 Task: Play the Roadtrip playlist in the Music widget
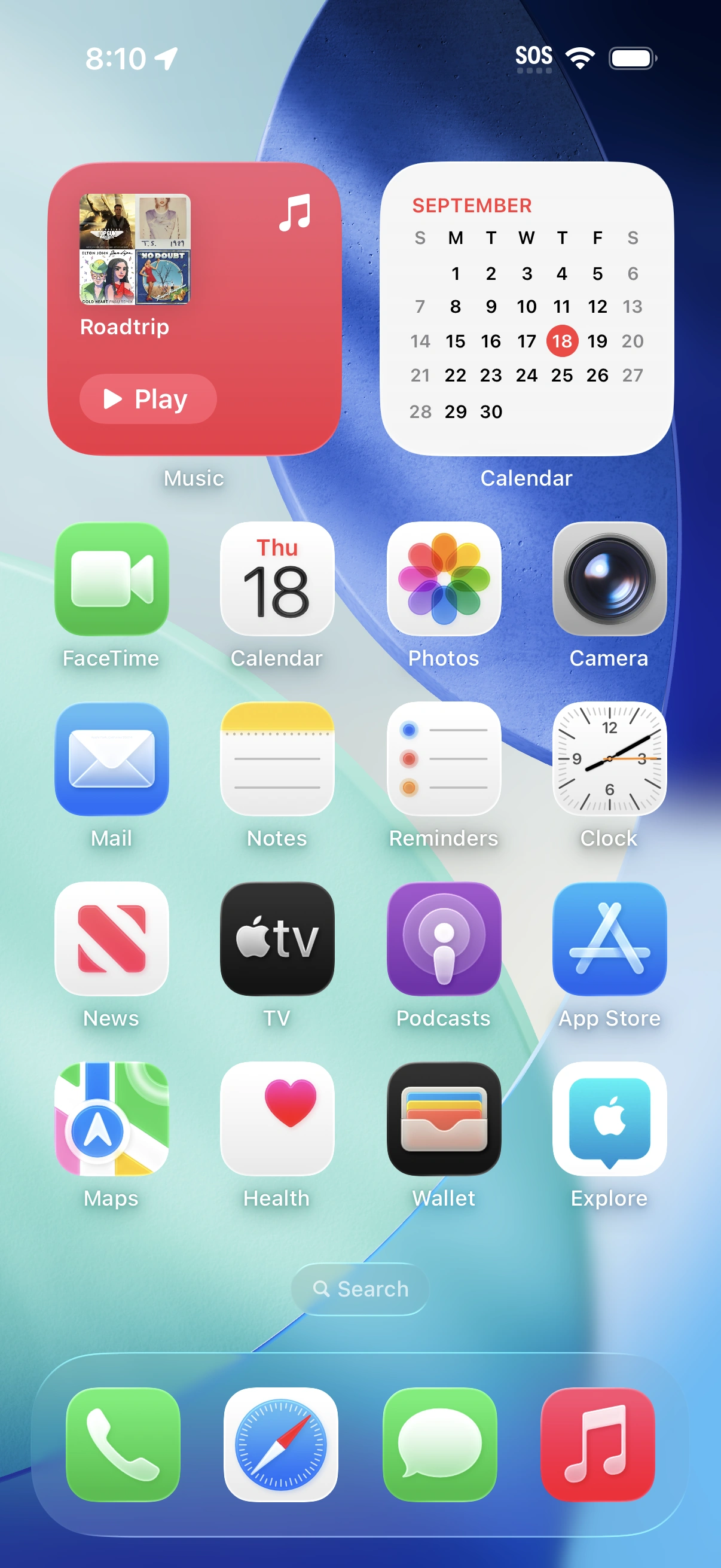coord(148,399)
